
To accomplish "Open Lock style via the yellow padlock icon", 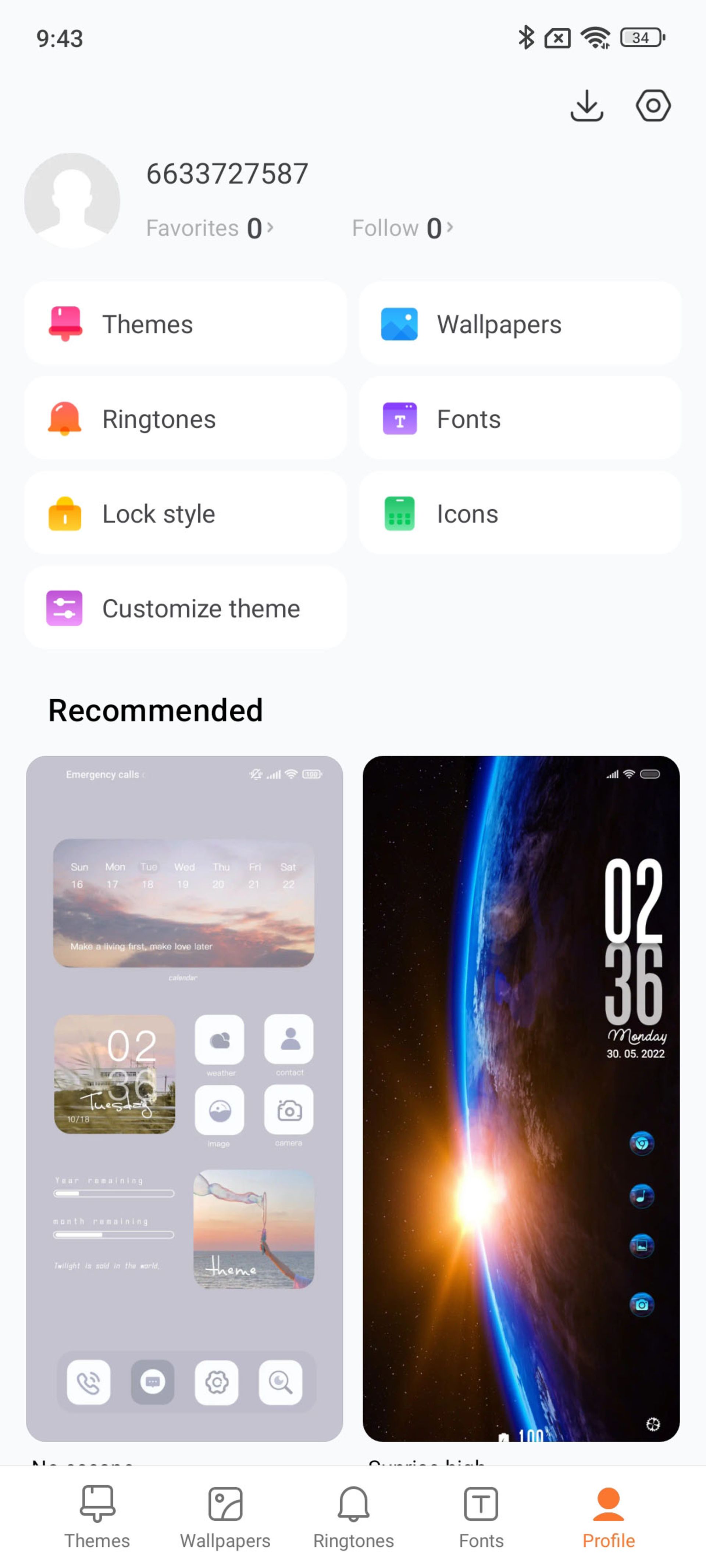I will [x=64, y=513].
